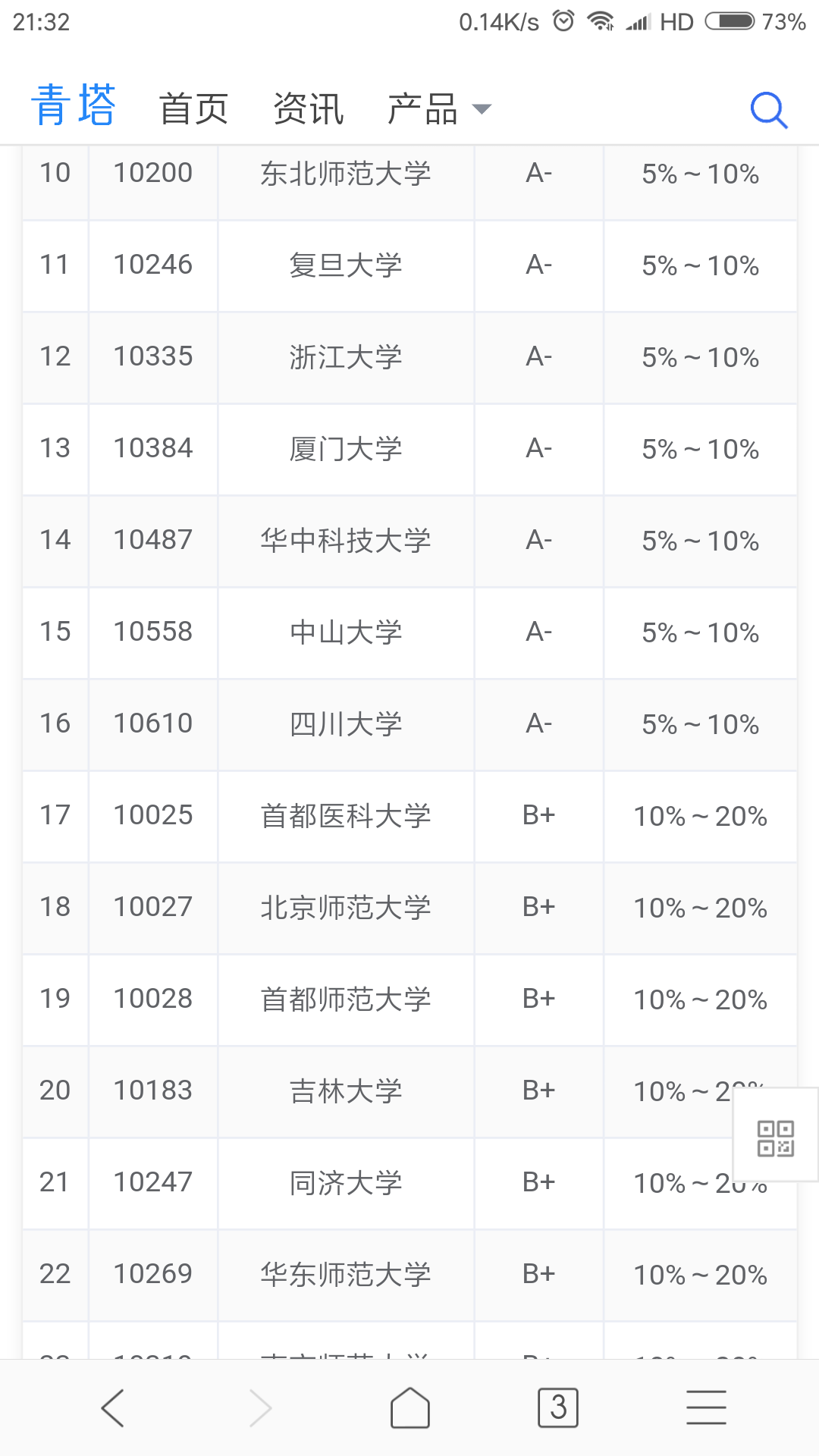
Task: Tap the WiFi status icon
Action: 603,21
